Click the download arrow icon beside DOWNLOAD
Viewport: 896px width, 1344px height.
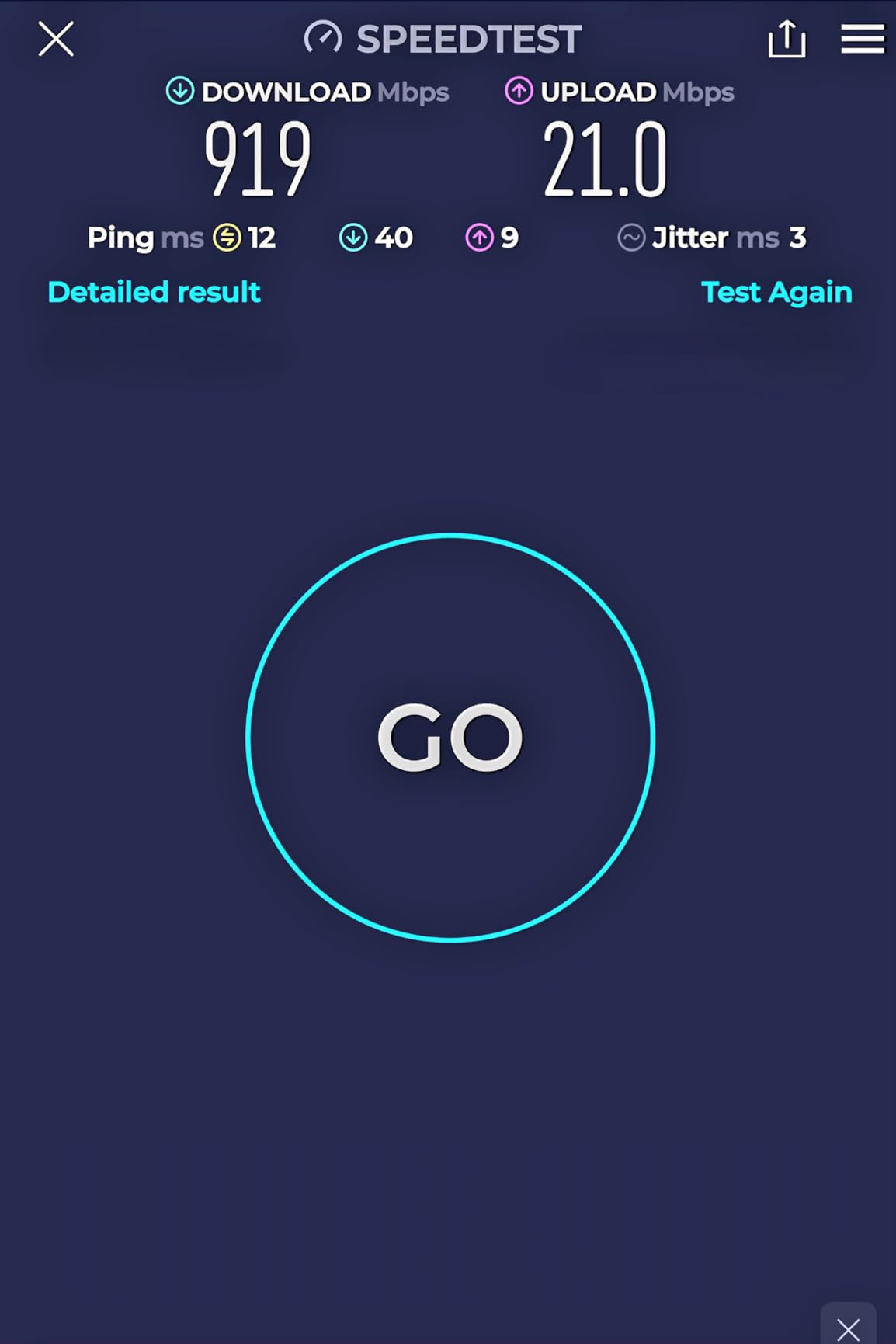(180, 92)
